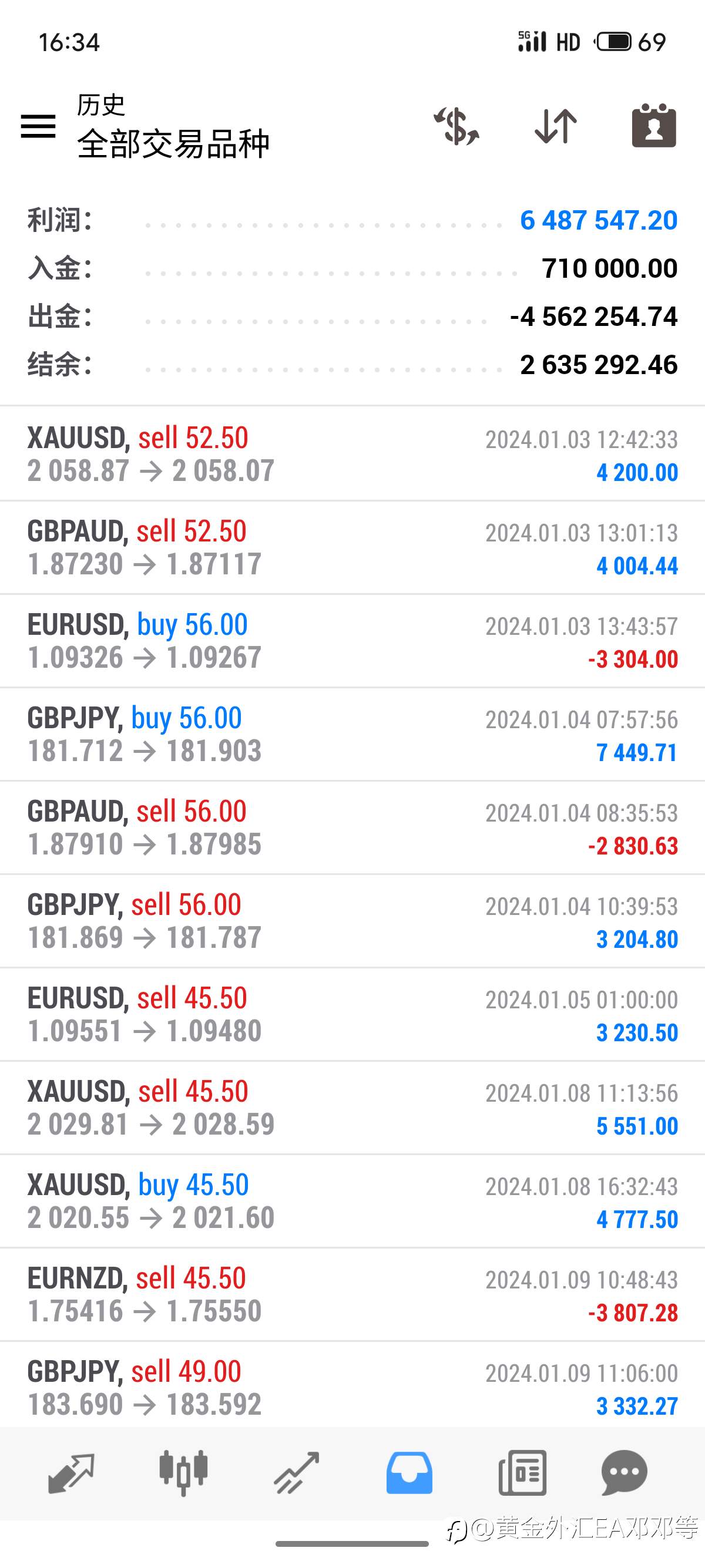This screenshot has width=705, height=1568.
Task: Open the News tab
Action: (522, 1473)
